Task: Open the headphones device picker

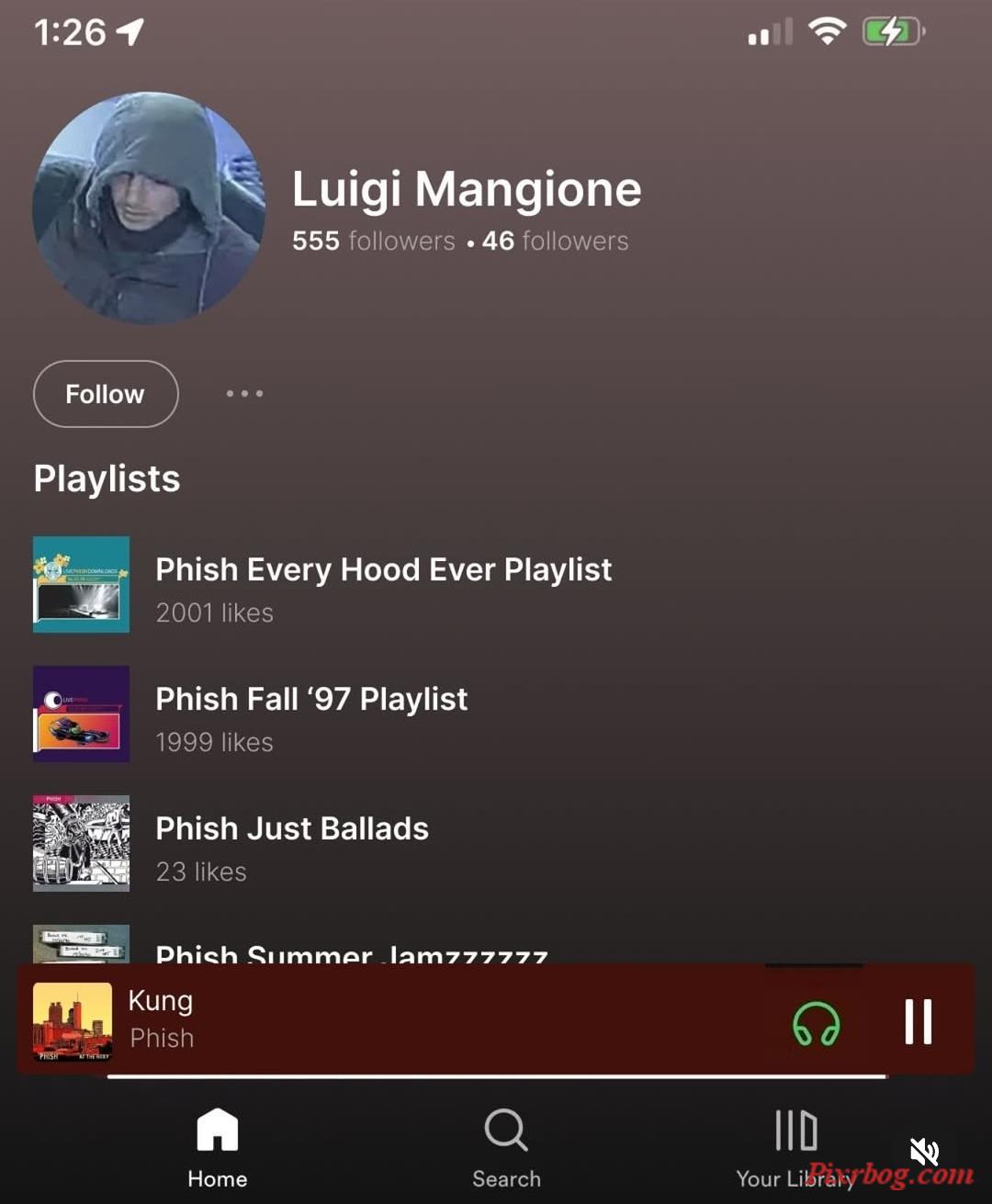Action: [x=816, y=1023]
